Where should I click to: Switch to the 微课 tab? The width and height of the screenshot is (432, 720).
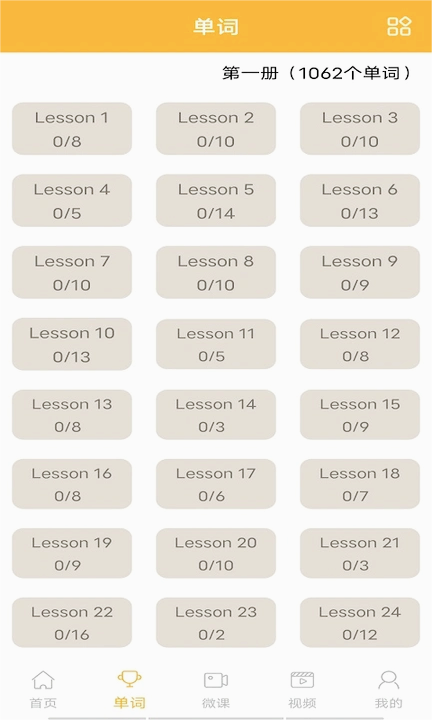tap(216, 690)
